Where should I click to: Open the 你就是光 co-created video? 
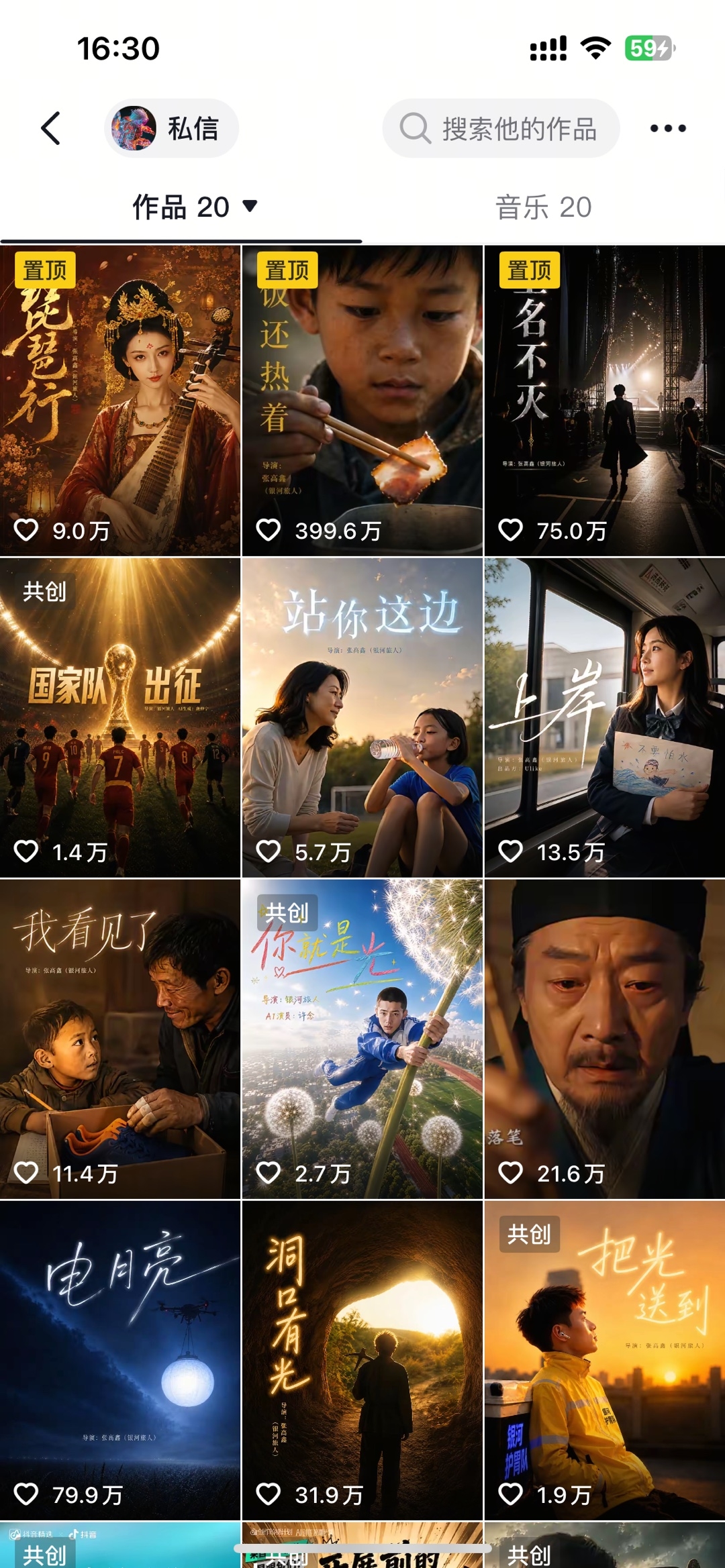[x=362, y=1039]
